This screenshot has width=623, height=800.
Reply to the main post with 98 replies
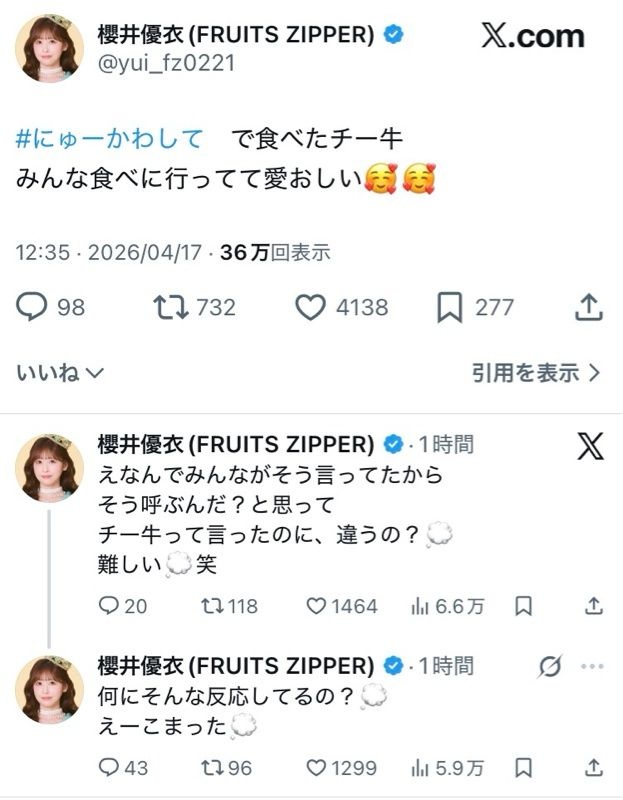[x=33, y=307]
